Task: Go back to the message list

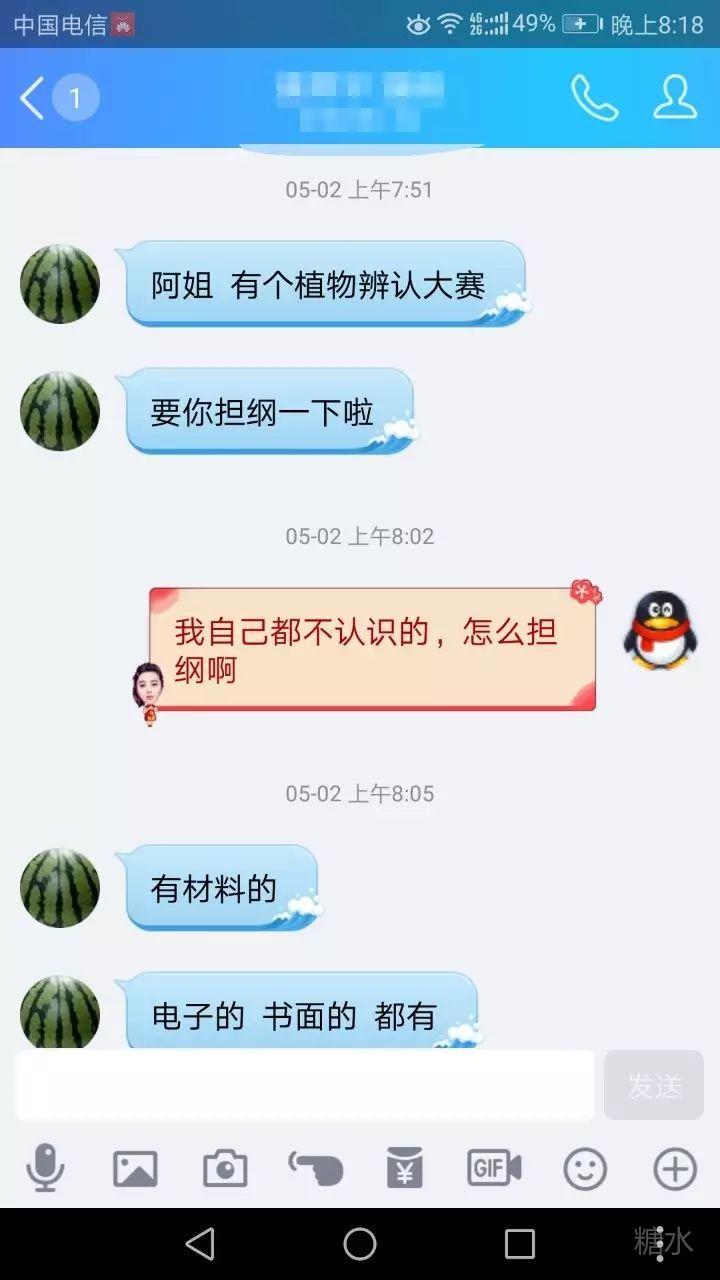Action: click(x=34, y=99)
